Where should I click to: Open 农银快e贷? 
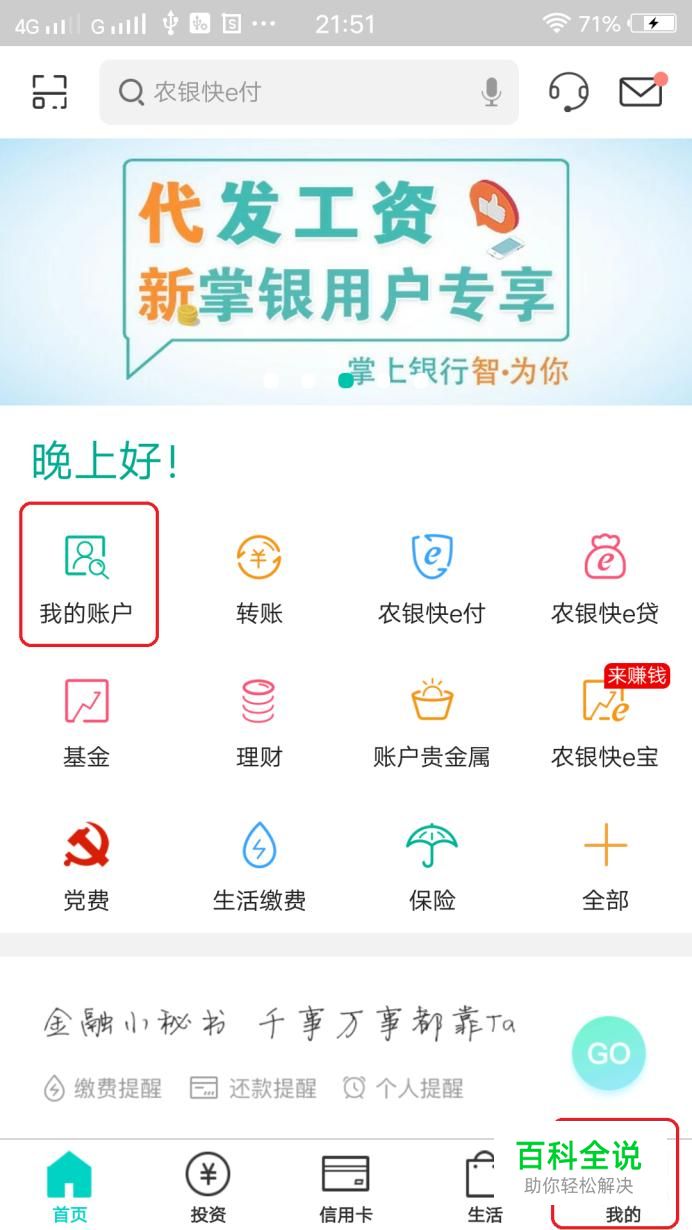[605, 575]
